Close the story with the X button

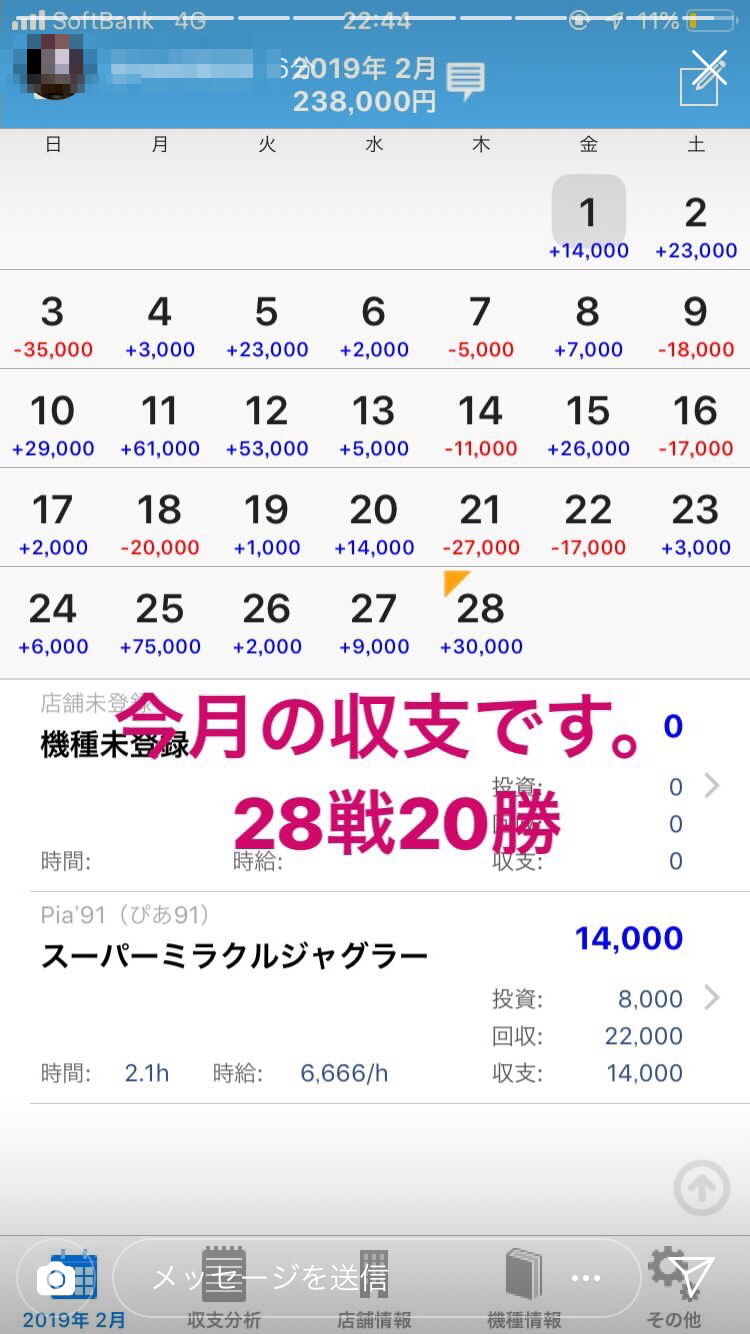pyautogui.click(x=709, y=68)
